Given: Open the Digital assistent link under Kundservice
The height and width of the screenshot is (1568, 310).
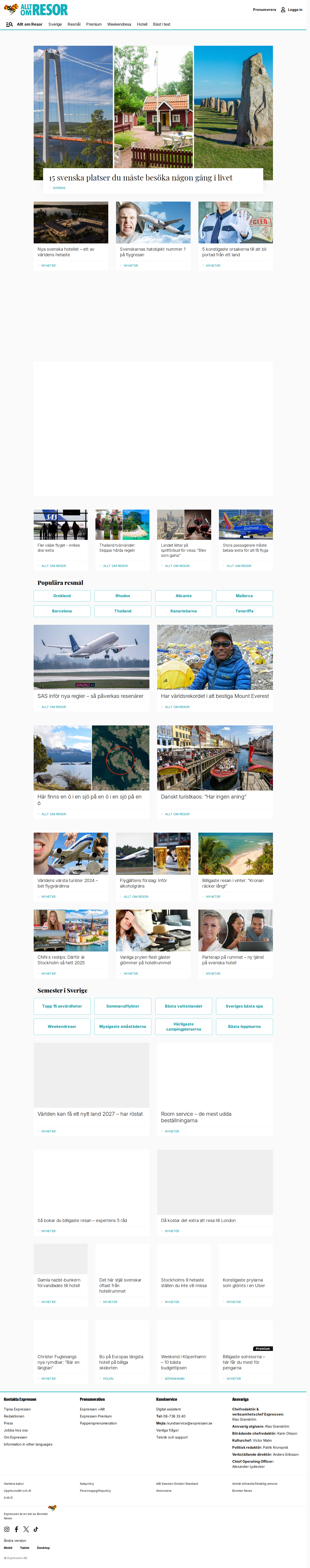Looking at the screenshot, I should click(x=168, y=1409).
